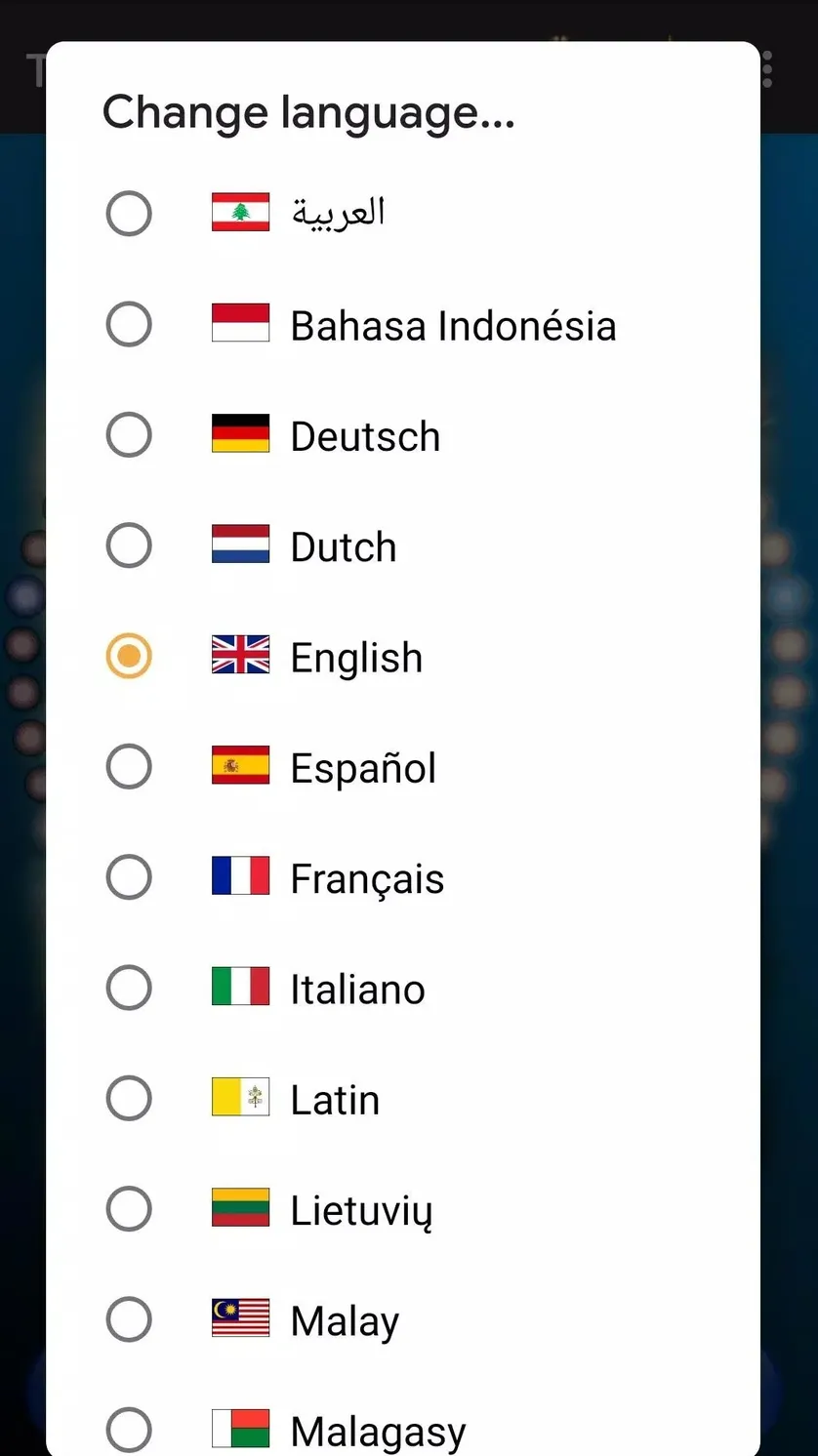Choose the Malay language option

pos(402,1320)
